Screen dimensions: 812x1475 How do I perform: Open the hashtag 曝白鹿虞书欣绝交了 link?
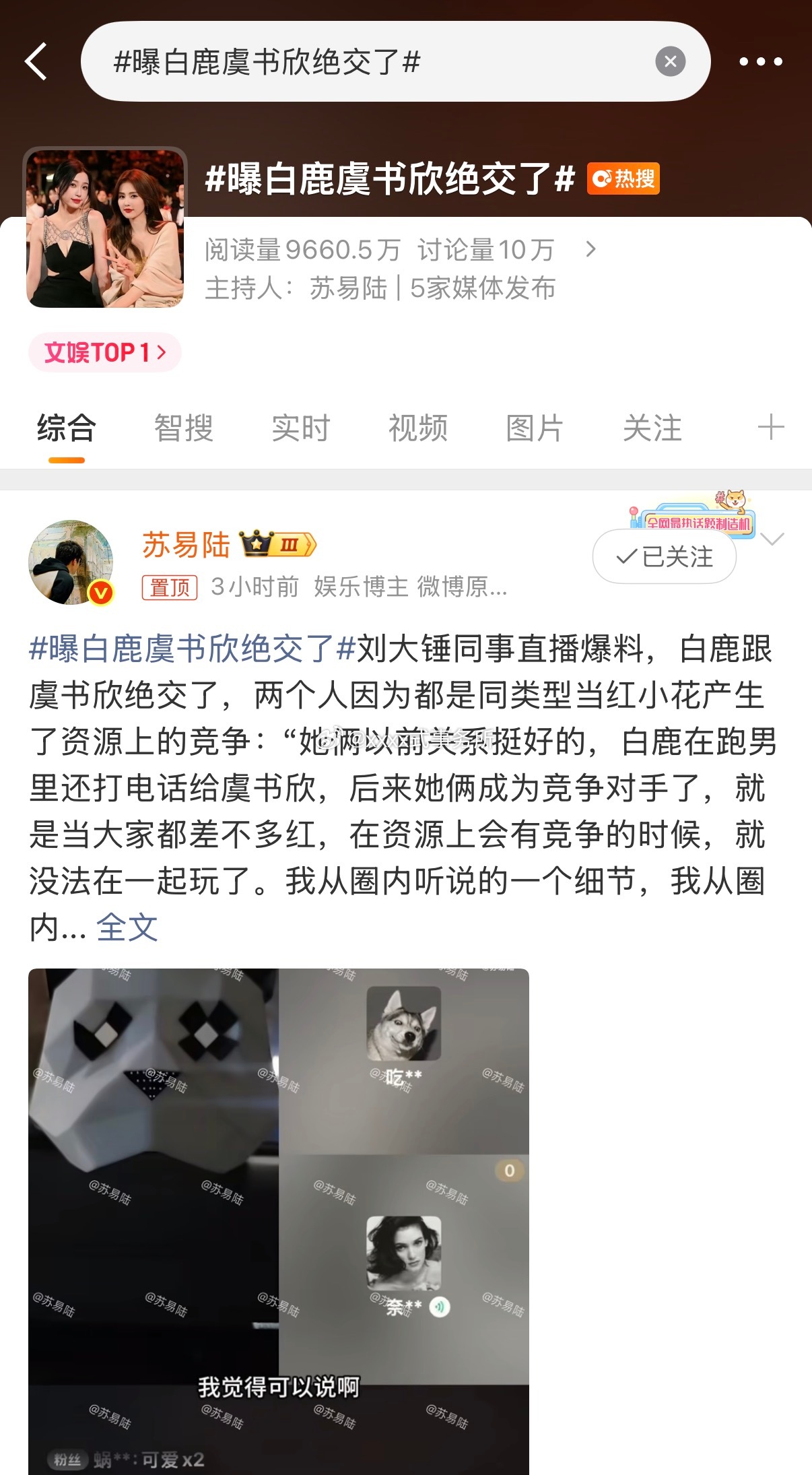point(189,649)
